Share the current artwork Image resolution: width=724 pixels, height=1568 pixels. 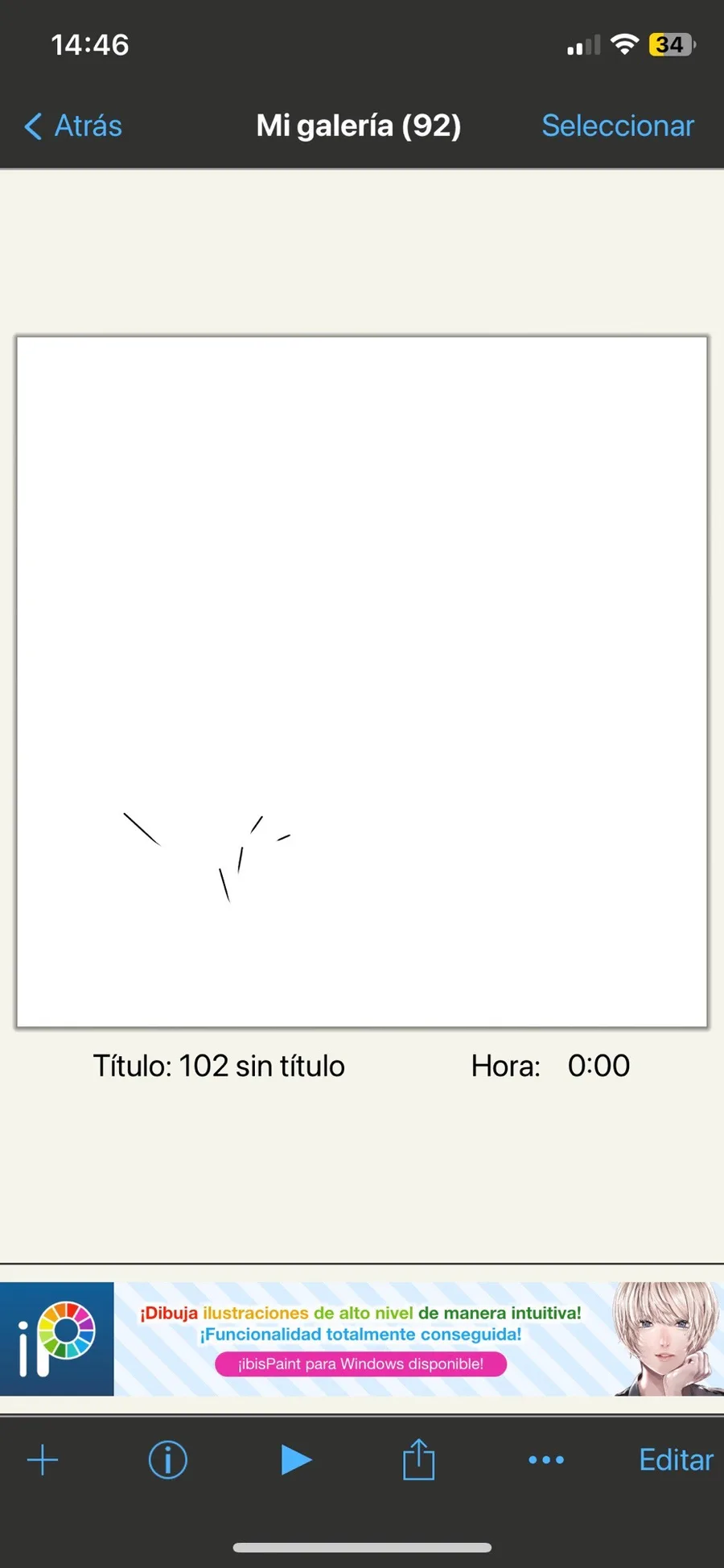coord(418,1459)
